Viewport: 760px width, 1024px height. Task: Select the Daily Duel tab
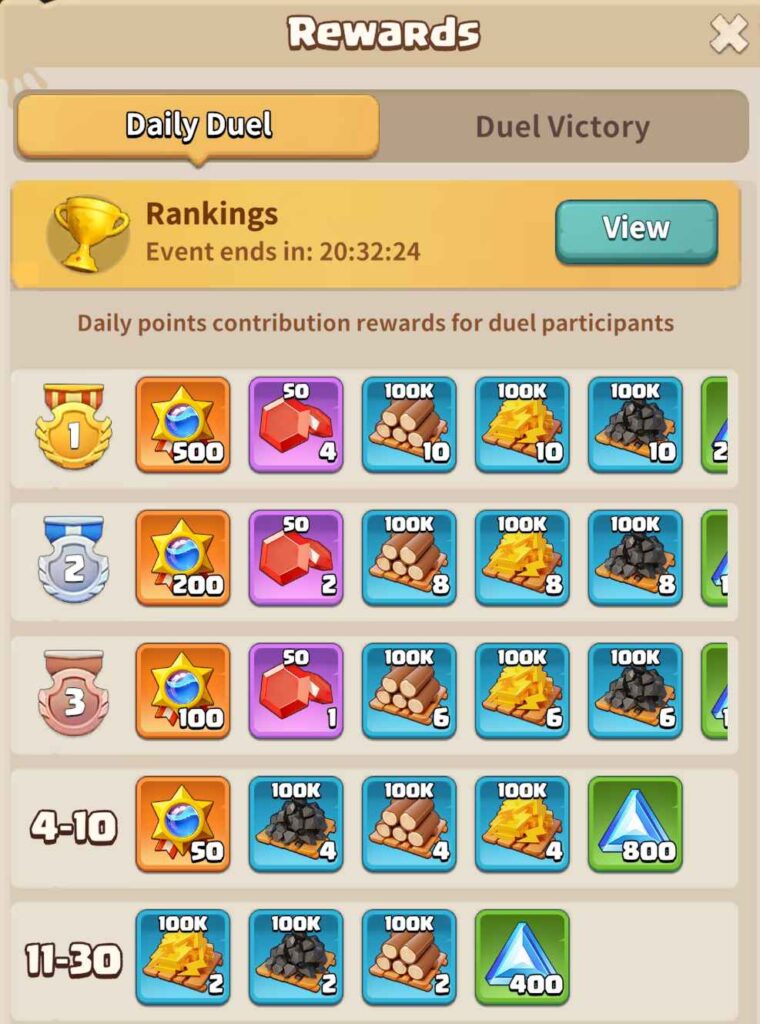[198, 126]
